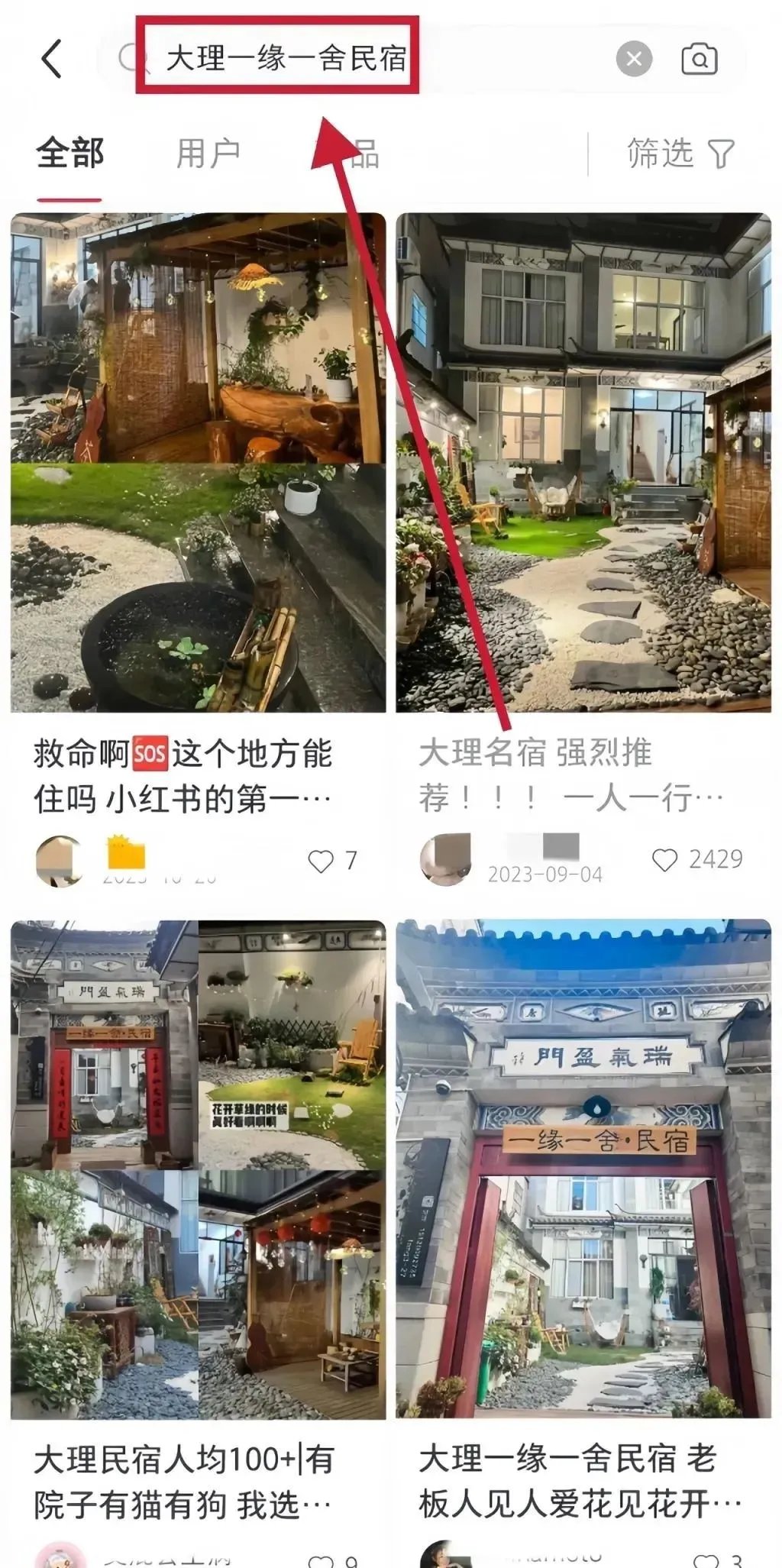Switch to the 用户 tab

[x=208, y=154]
